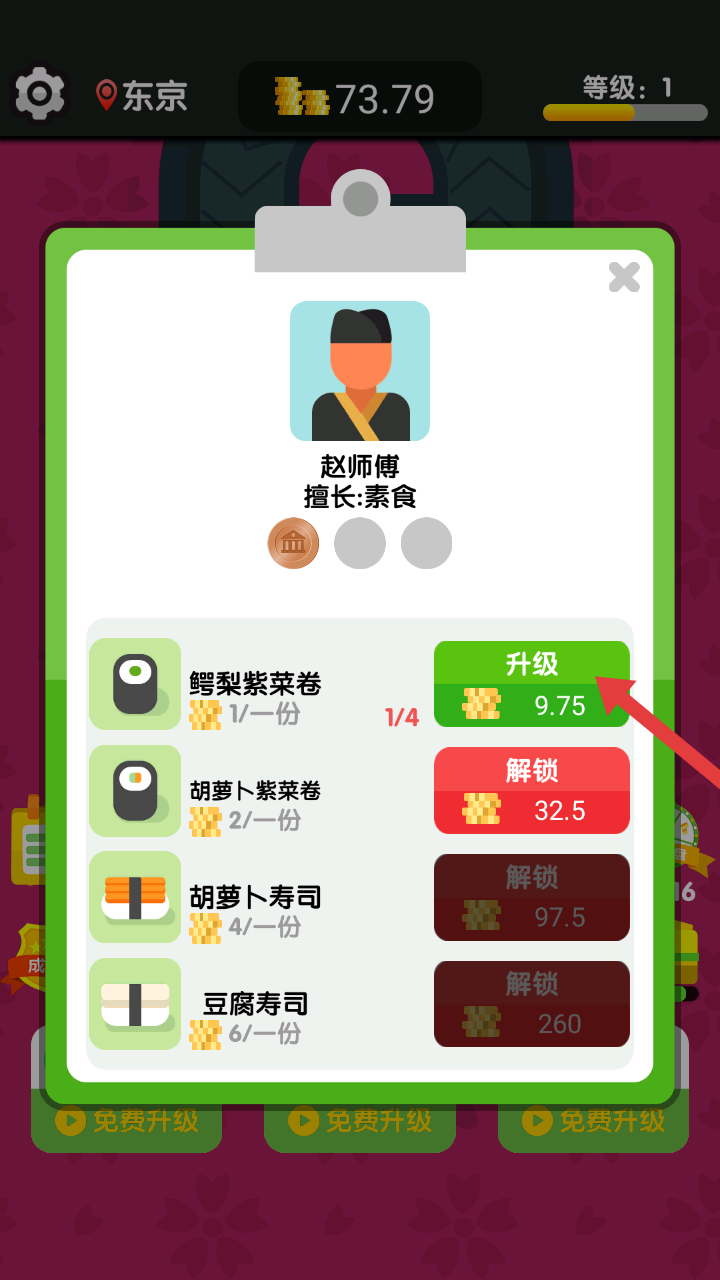This screenshot has height=1280, width=720.
Task: Unlock 胡萝卜紫菜卷 for 32.5 coins
Action: 531,790
